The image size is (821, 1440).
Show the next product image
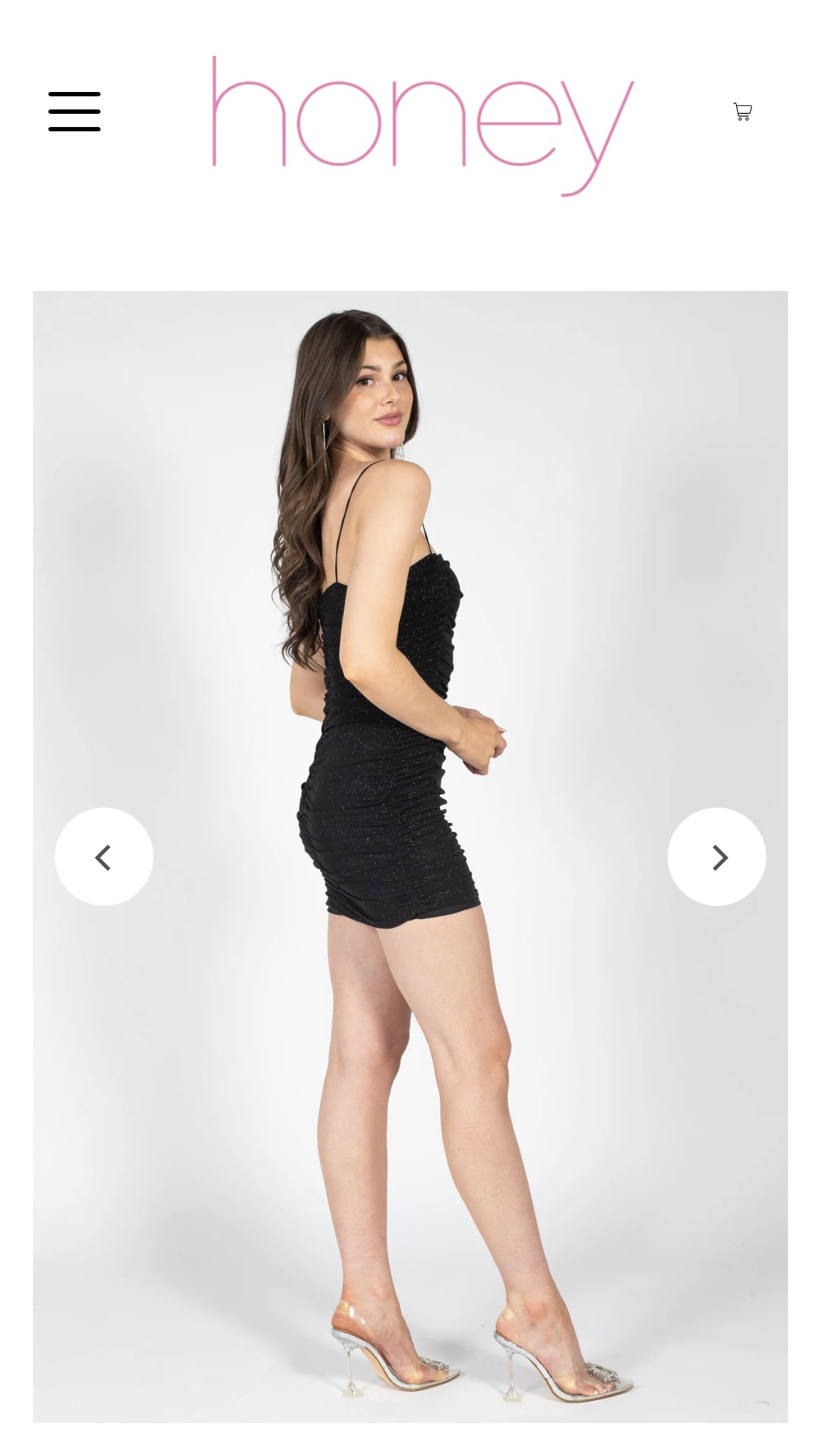coord(716,857)
